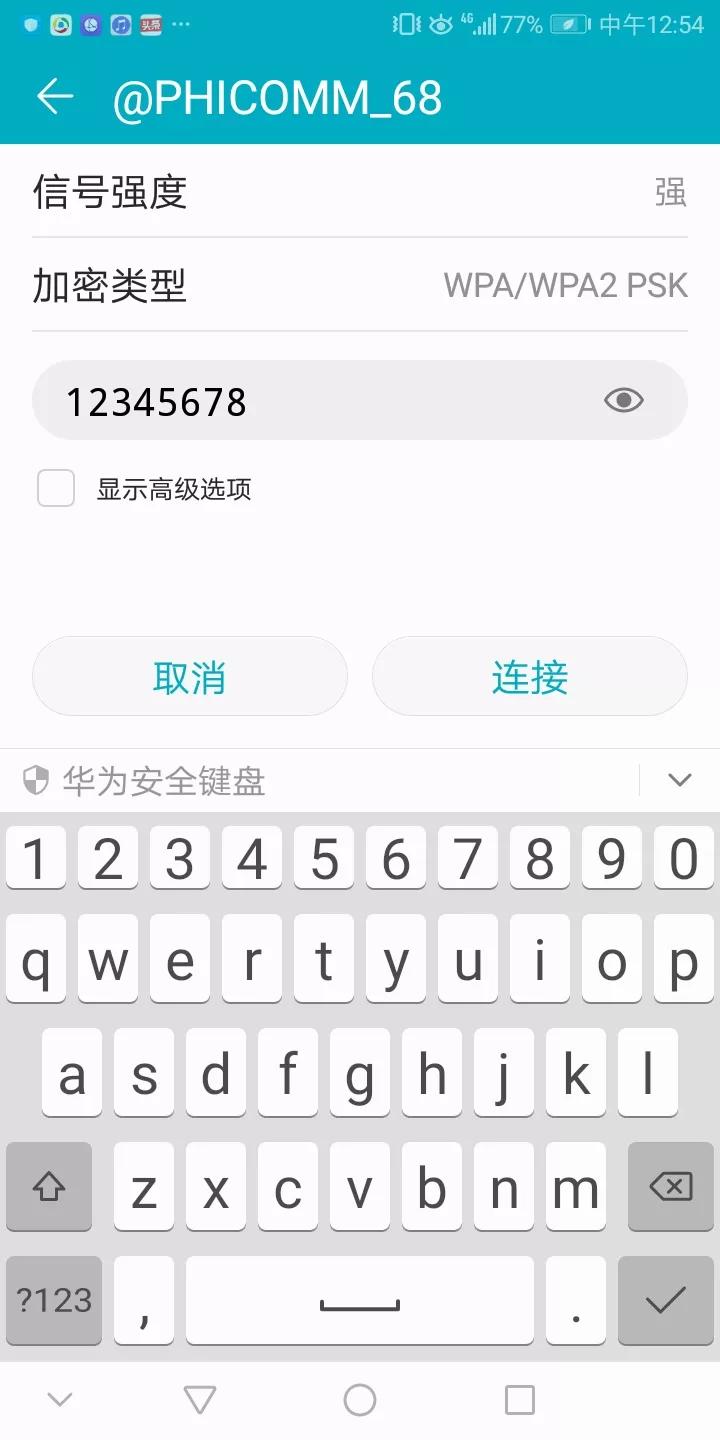Screen dimensions: 720x1440
Task: Tap the backspace key to delete a character
Action: click(x=671, y=1188)
